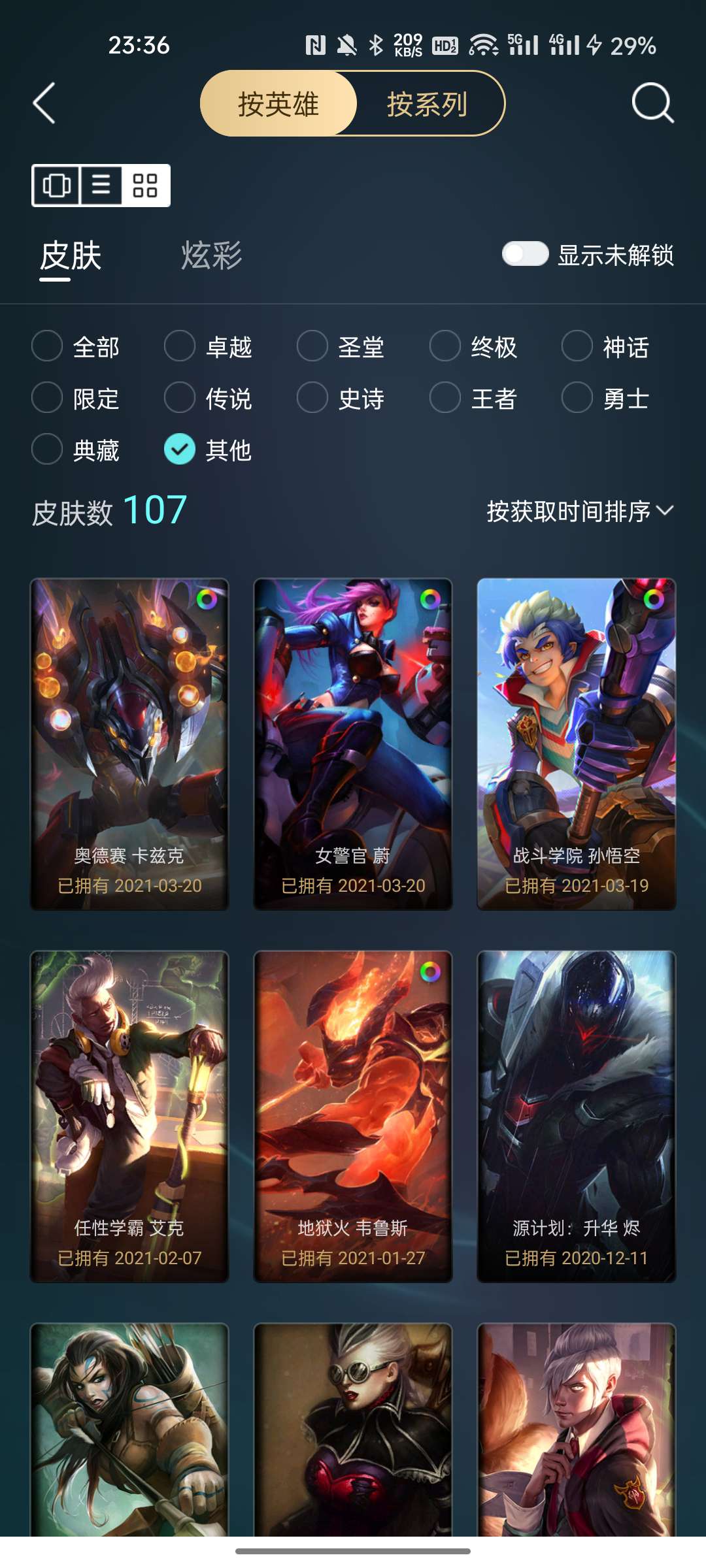The image size is (706, 1568).
Task: View the 地狱火 韦鲁斯 skin card
Action: [353, 1117]
